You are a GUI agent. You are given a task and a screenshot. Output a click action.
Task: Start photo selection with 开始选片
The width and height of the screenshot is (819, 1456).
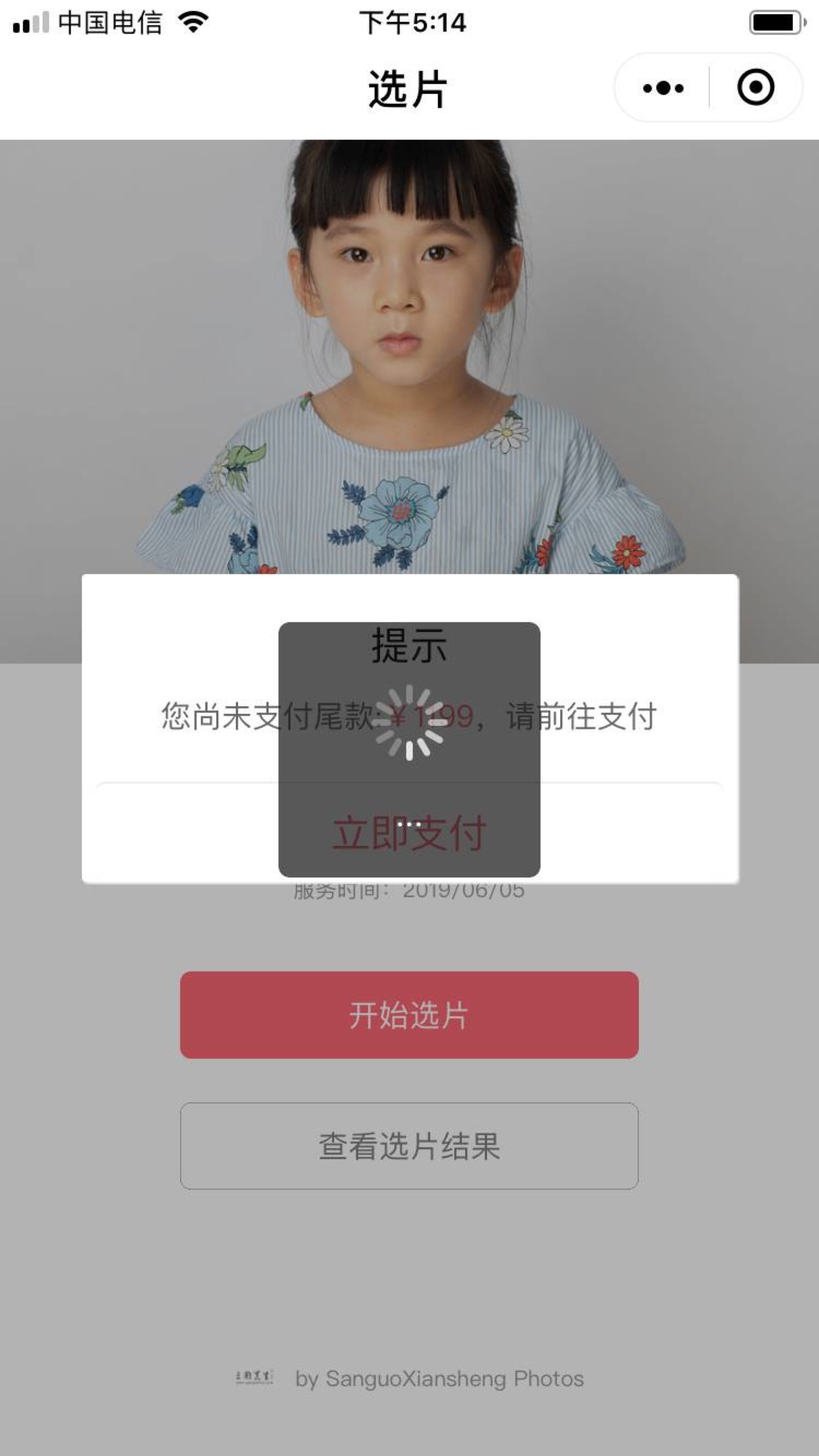pos(410,1015)
